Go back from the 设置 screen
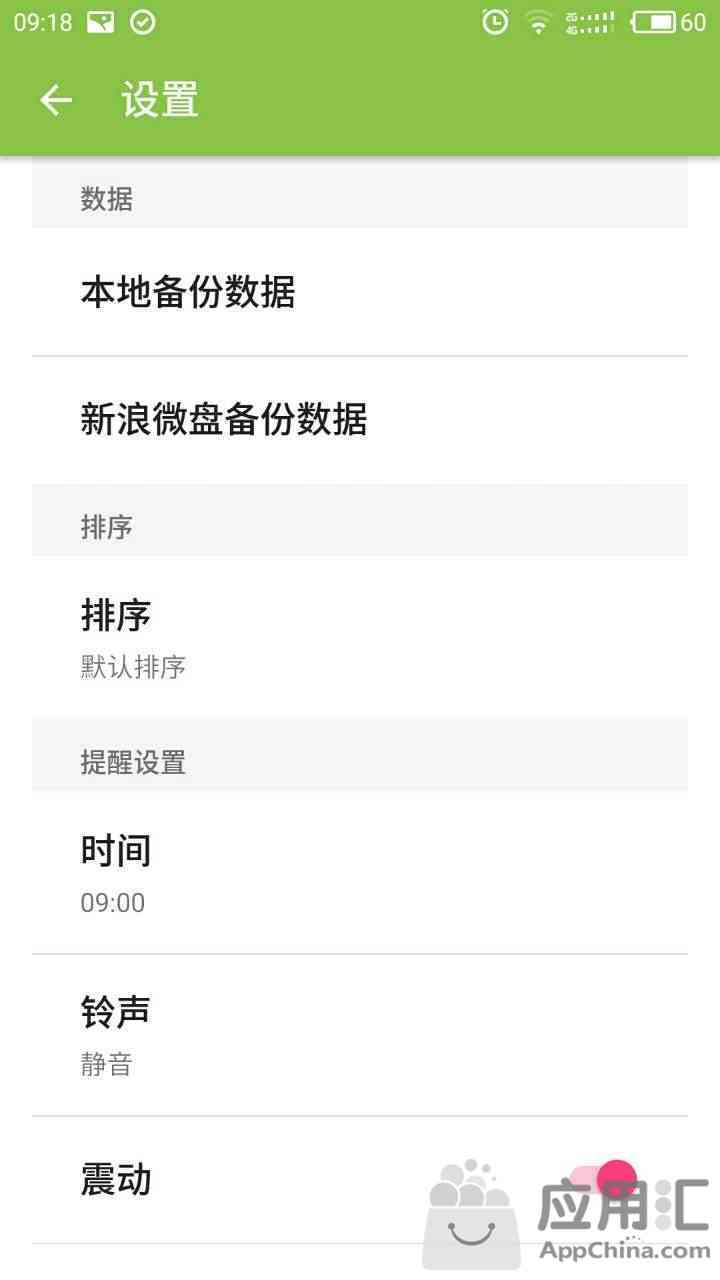Image resolution: width=720 pixels, height=1280 pixels. click(56, 100)
